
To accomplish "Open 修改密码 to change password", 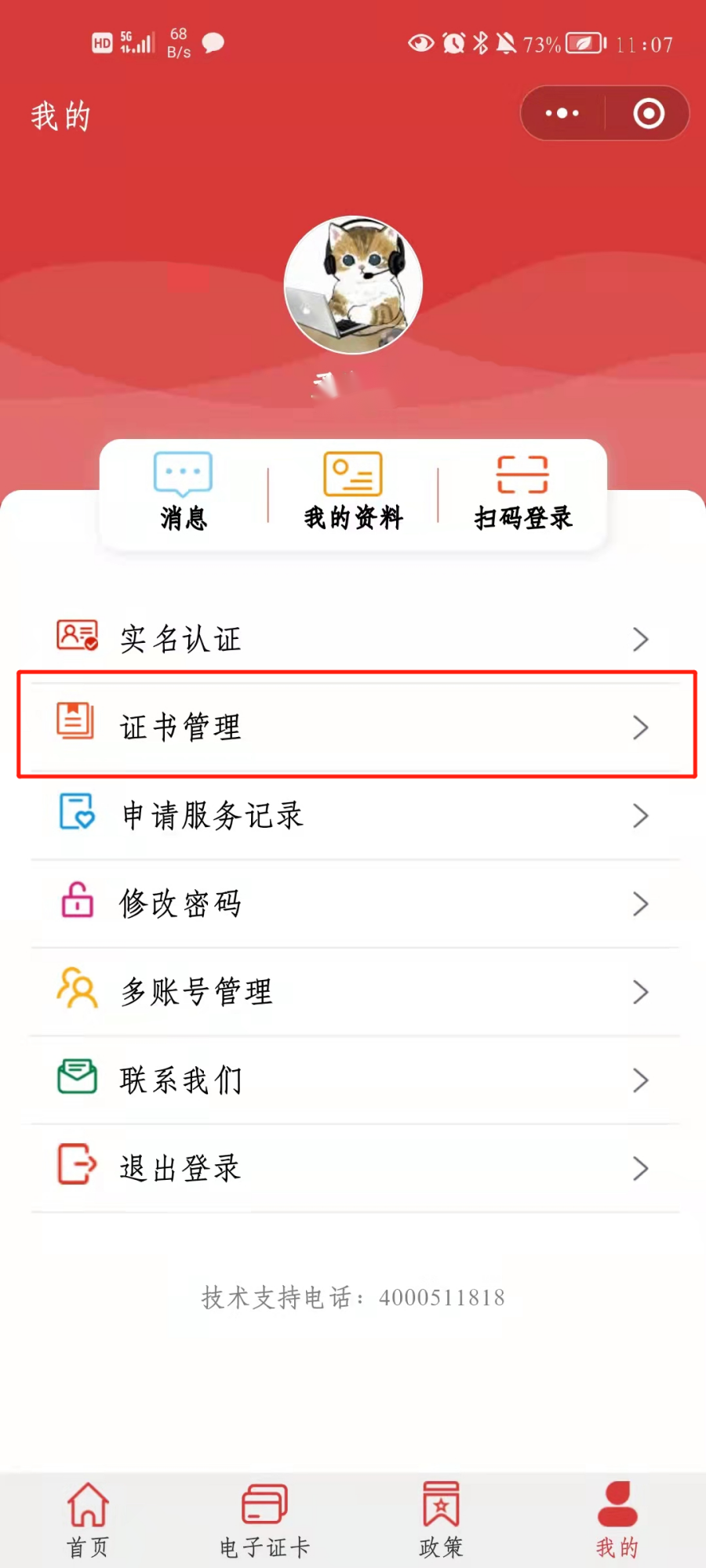I will 353,904.
